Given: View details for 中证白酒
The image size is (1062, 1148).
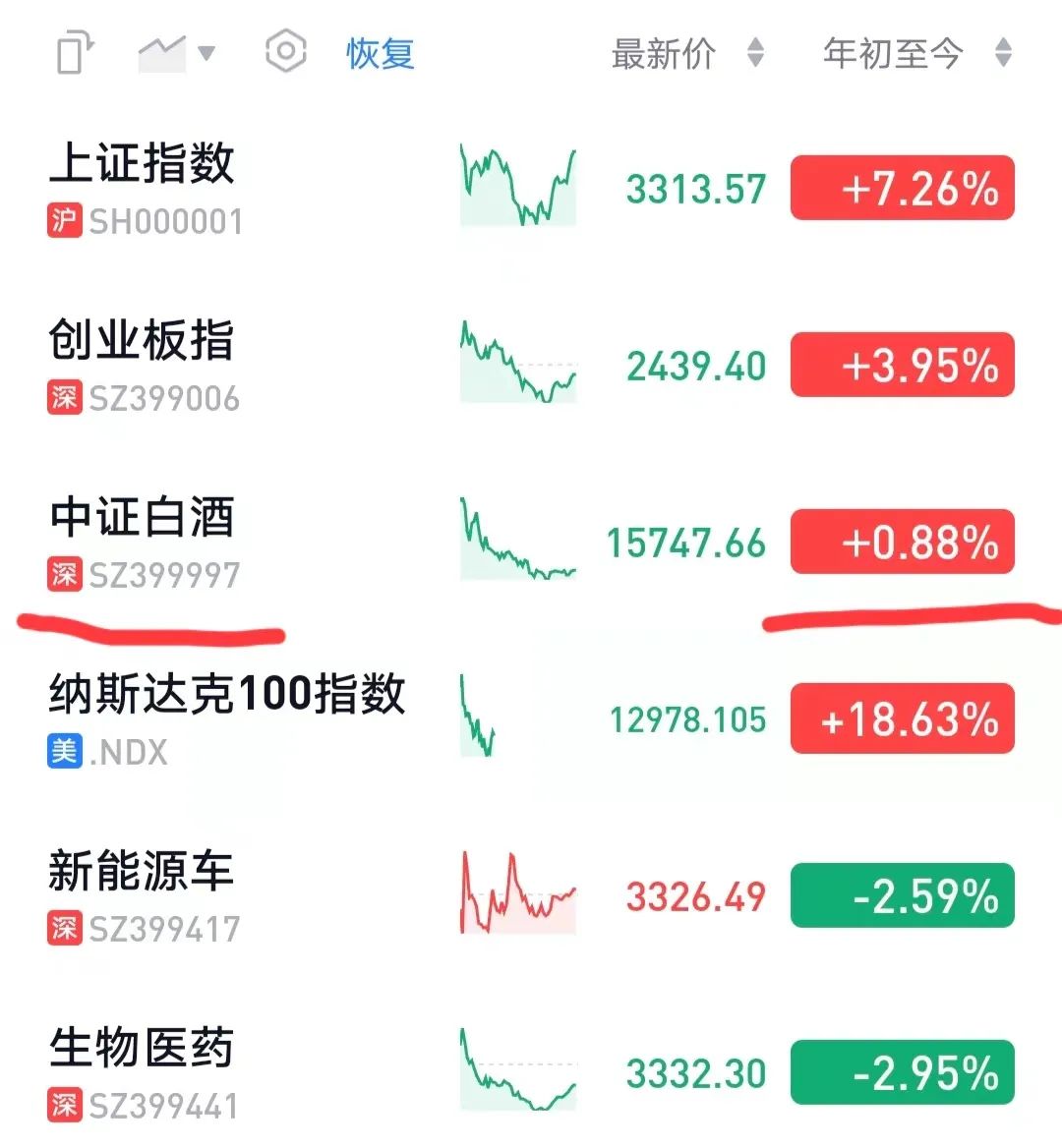Looking at the screenshot, I should pyautogui.click(x=144, y=541).
